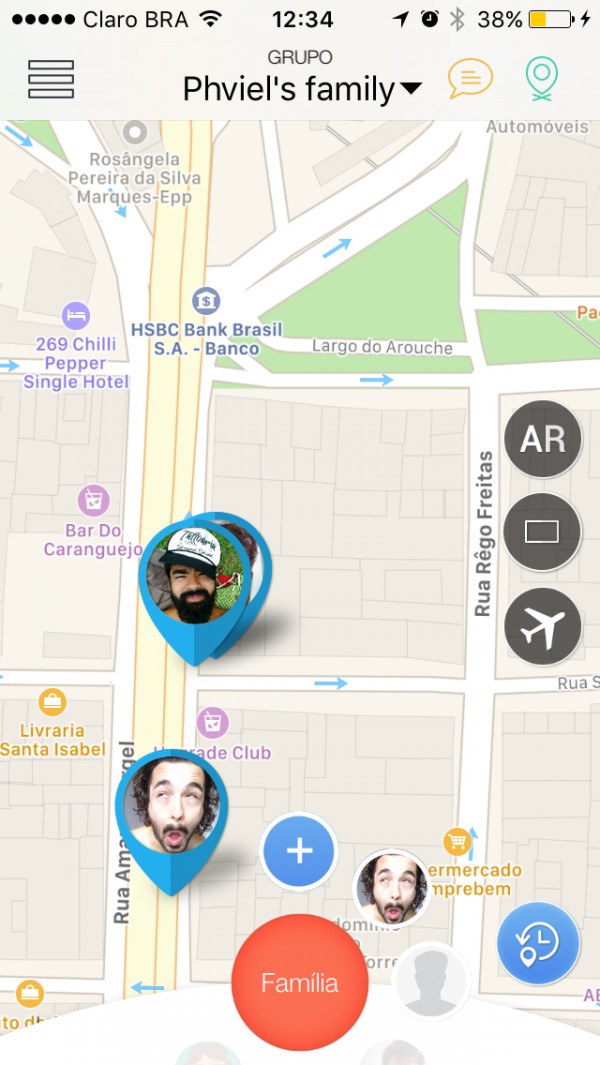Viewport: 600px width, 1065px height.
Task: Tap the airplane button
Action: [x=542, y=626]
